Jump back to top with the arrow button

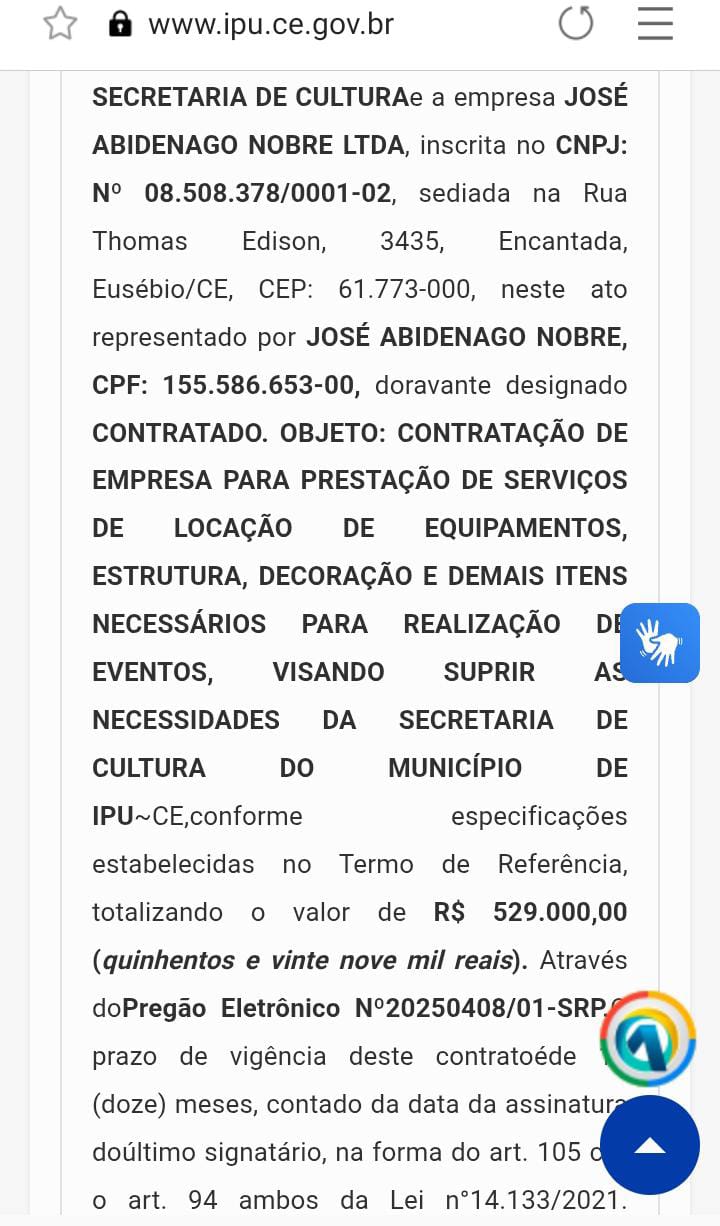650,1145
